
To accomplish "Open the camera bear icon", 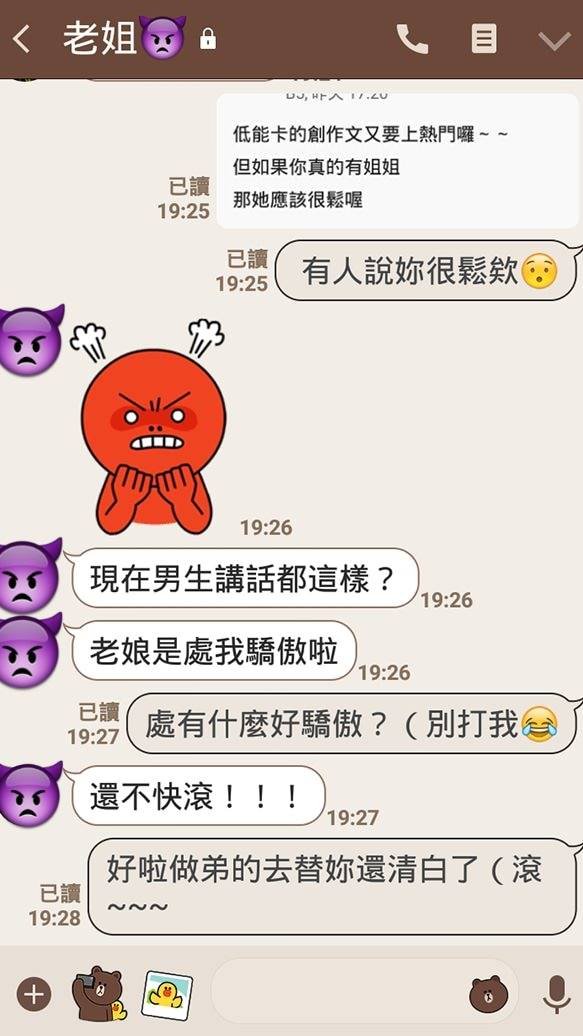I will point(99,992).
